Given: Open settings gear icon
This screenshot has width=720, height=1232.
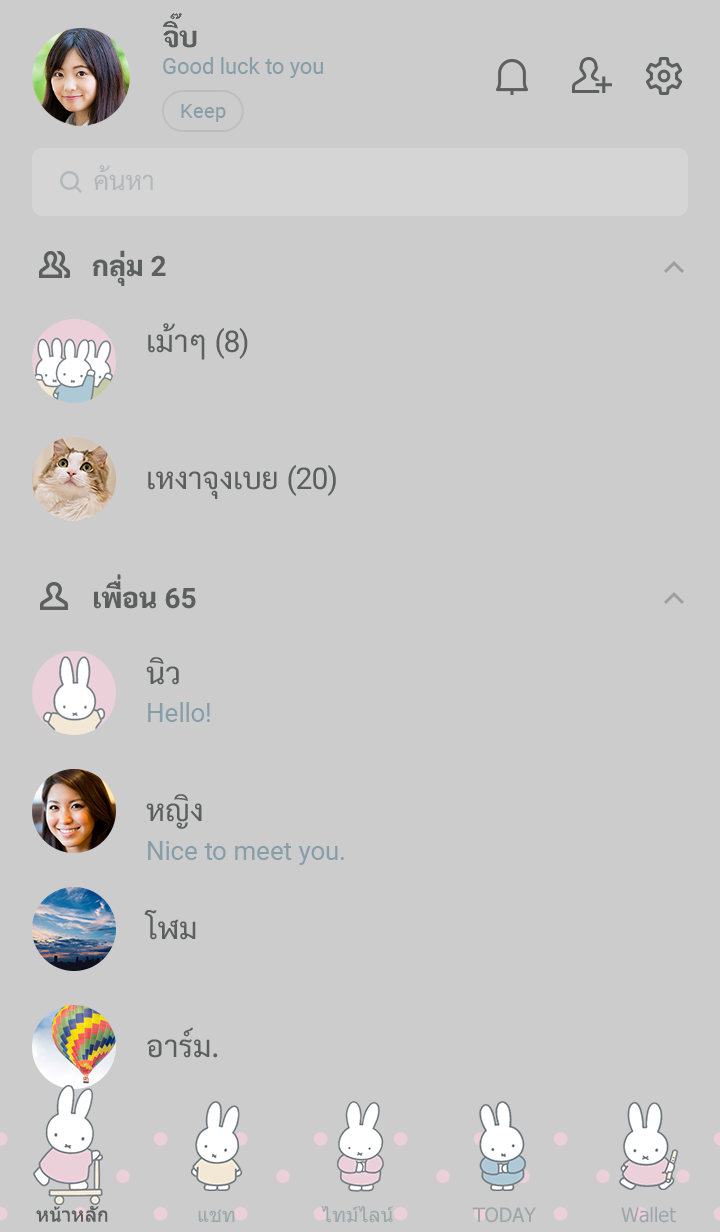Looking at the screenshot, I should click(664, 77).
